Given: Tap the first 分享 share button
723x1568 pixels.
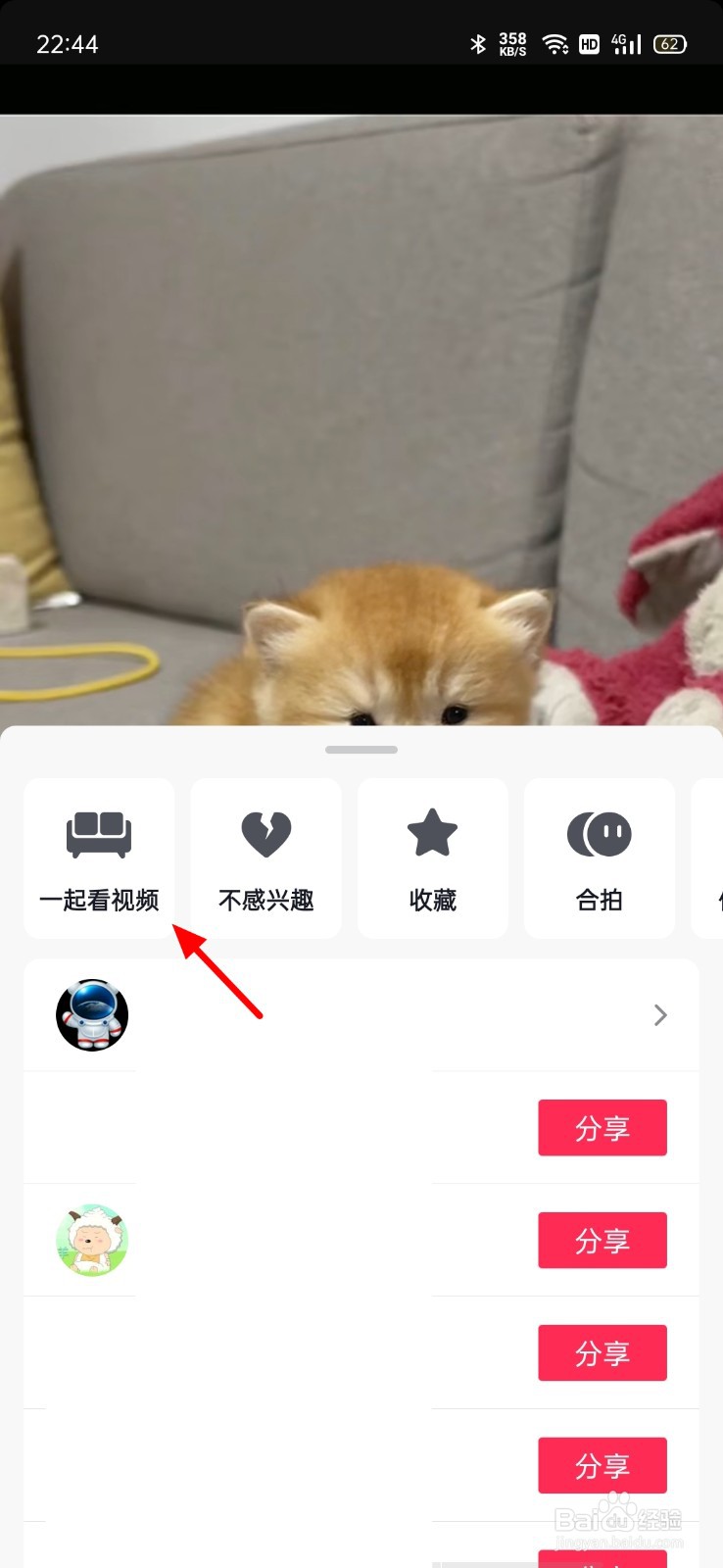Looking at the screenshot, I should 602,1127.
